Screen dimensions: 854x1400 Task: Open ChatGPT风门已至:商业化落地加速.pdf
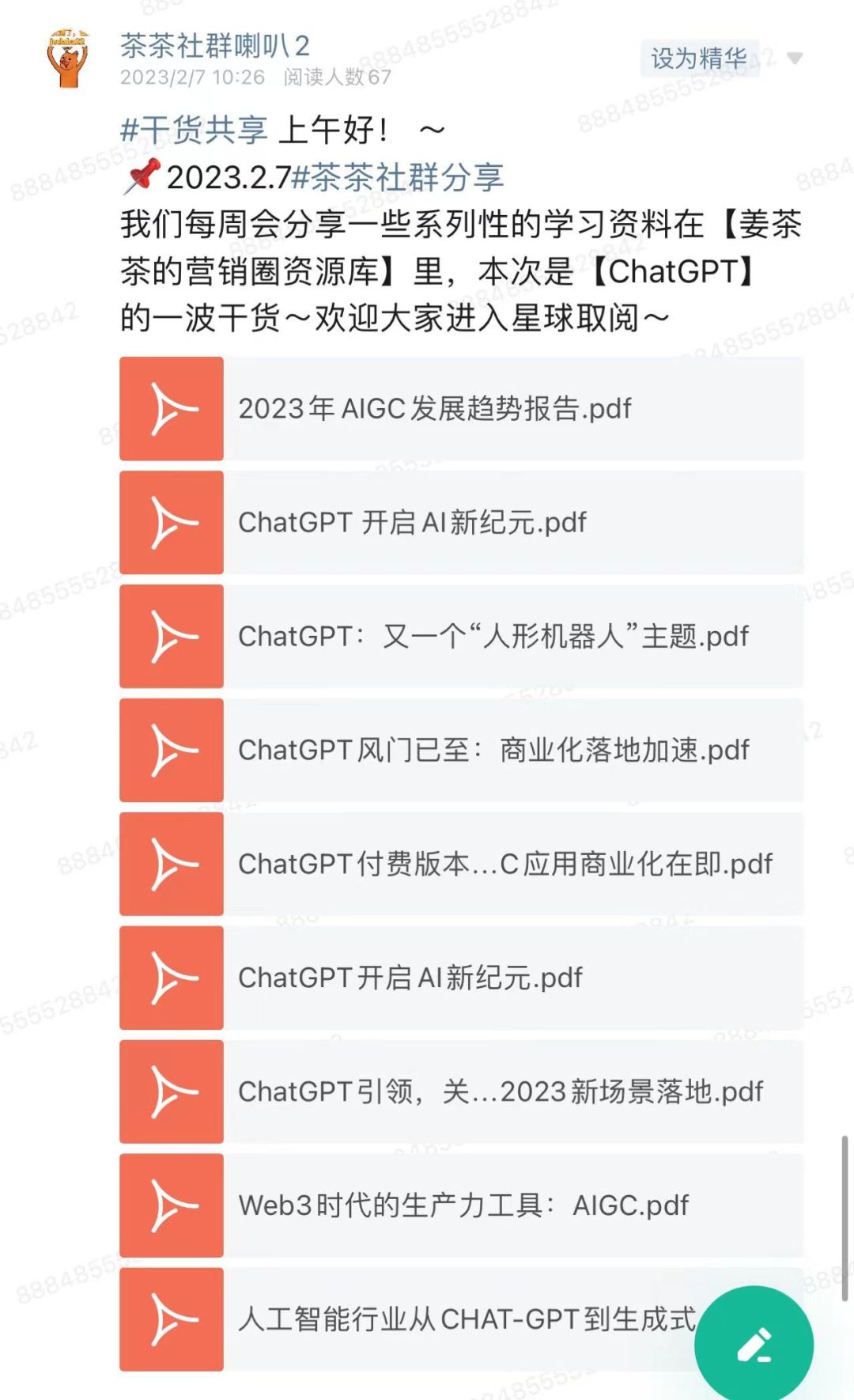pos(461,750)
